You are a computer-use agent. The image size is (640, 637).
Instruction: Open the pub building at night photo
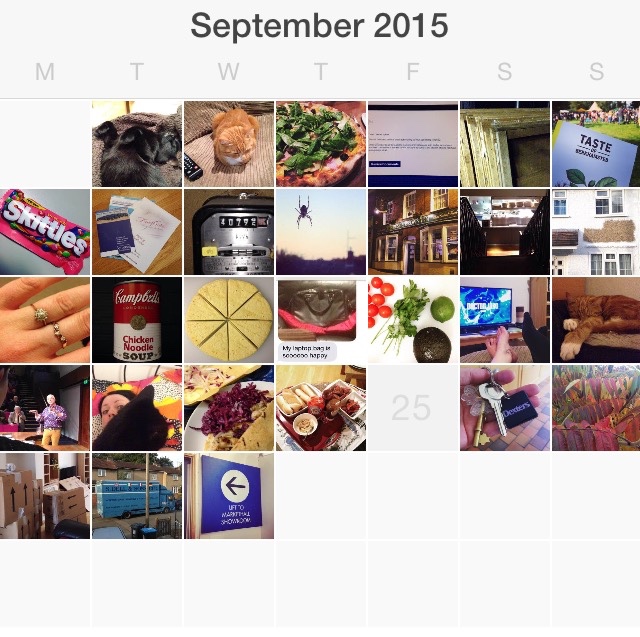tap(412, 232)
